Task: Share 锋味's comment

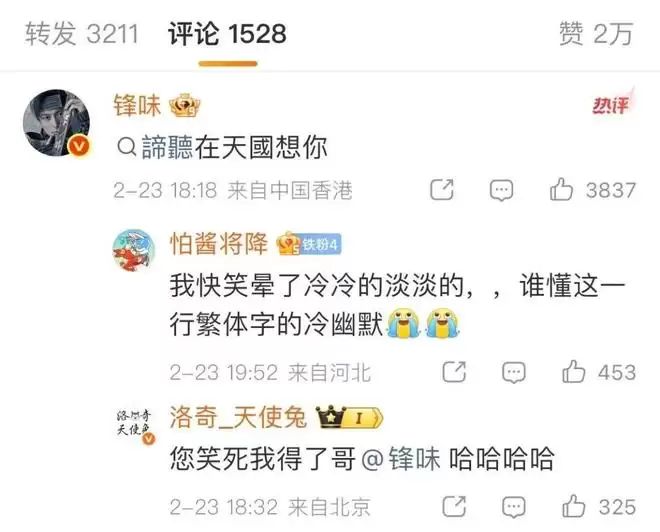Action: [441, 189]
